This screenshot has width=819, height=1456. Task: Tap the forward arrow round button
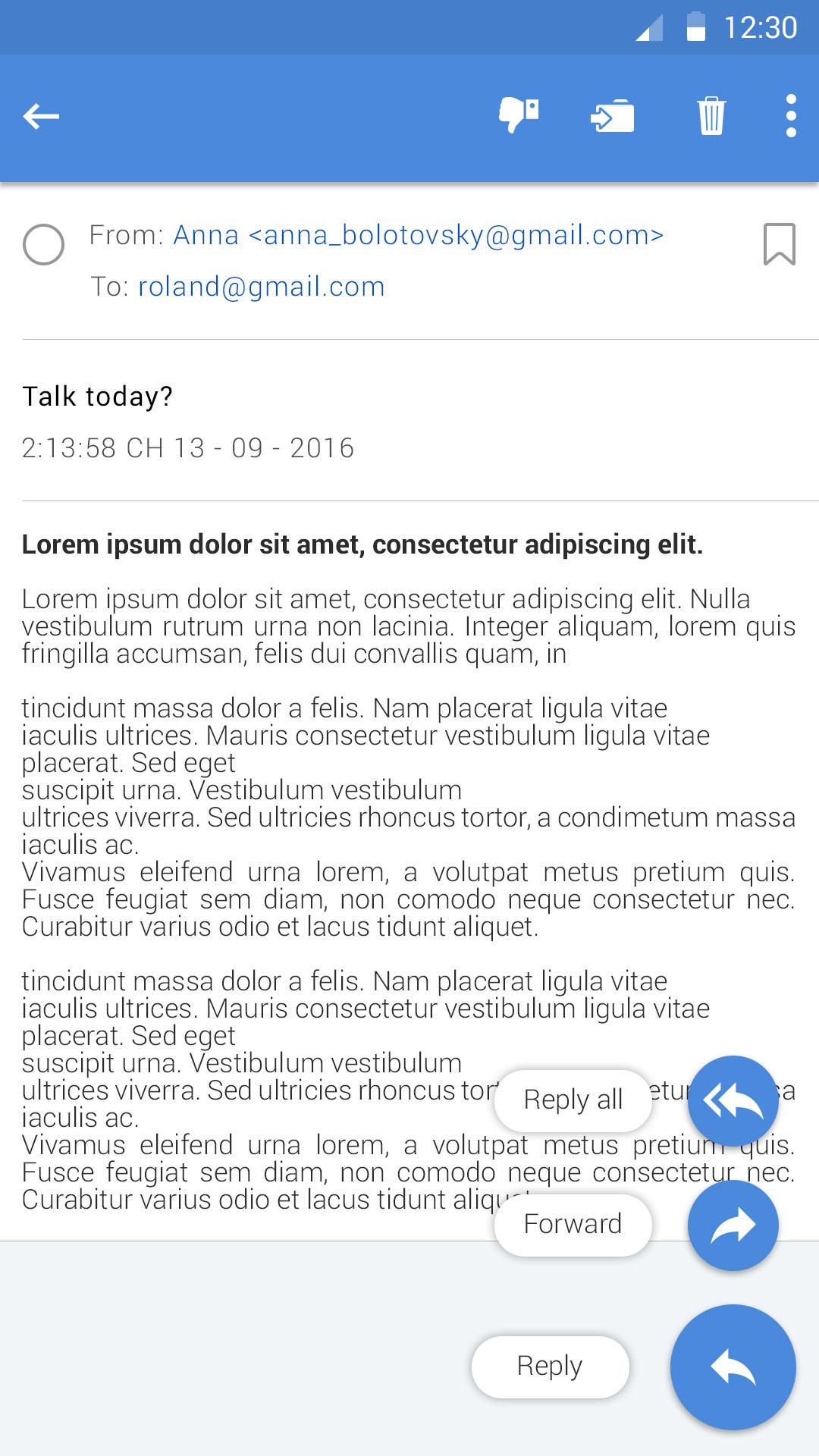click(x=733, y=1225)
